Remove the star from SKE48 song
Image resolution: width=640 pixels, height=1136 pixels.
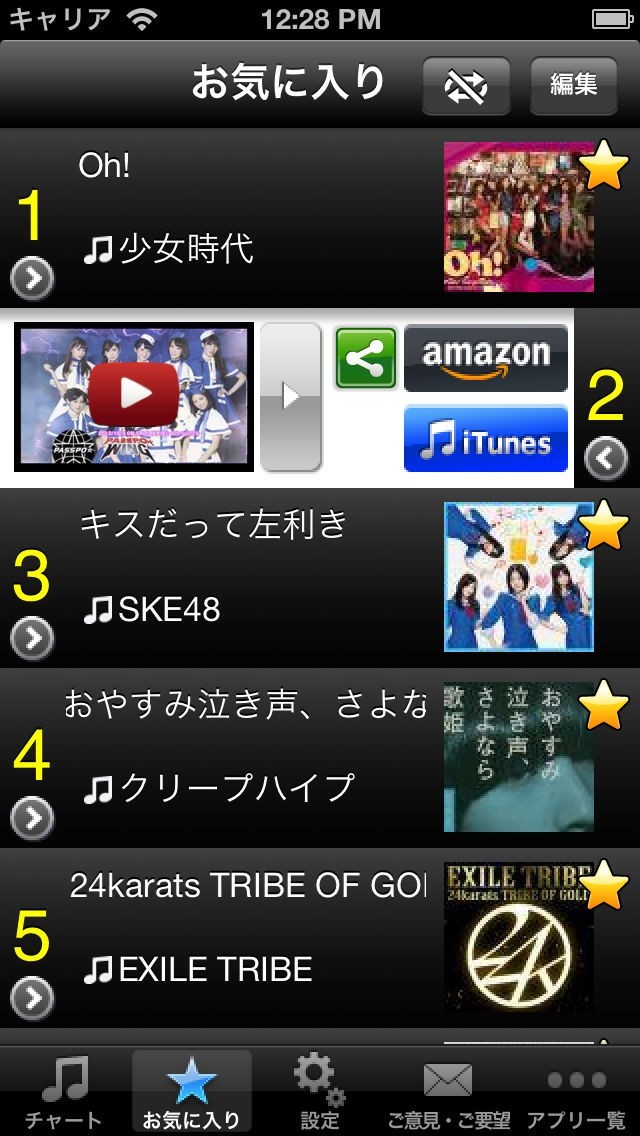[x=604, y=527]
